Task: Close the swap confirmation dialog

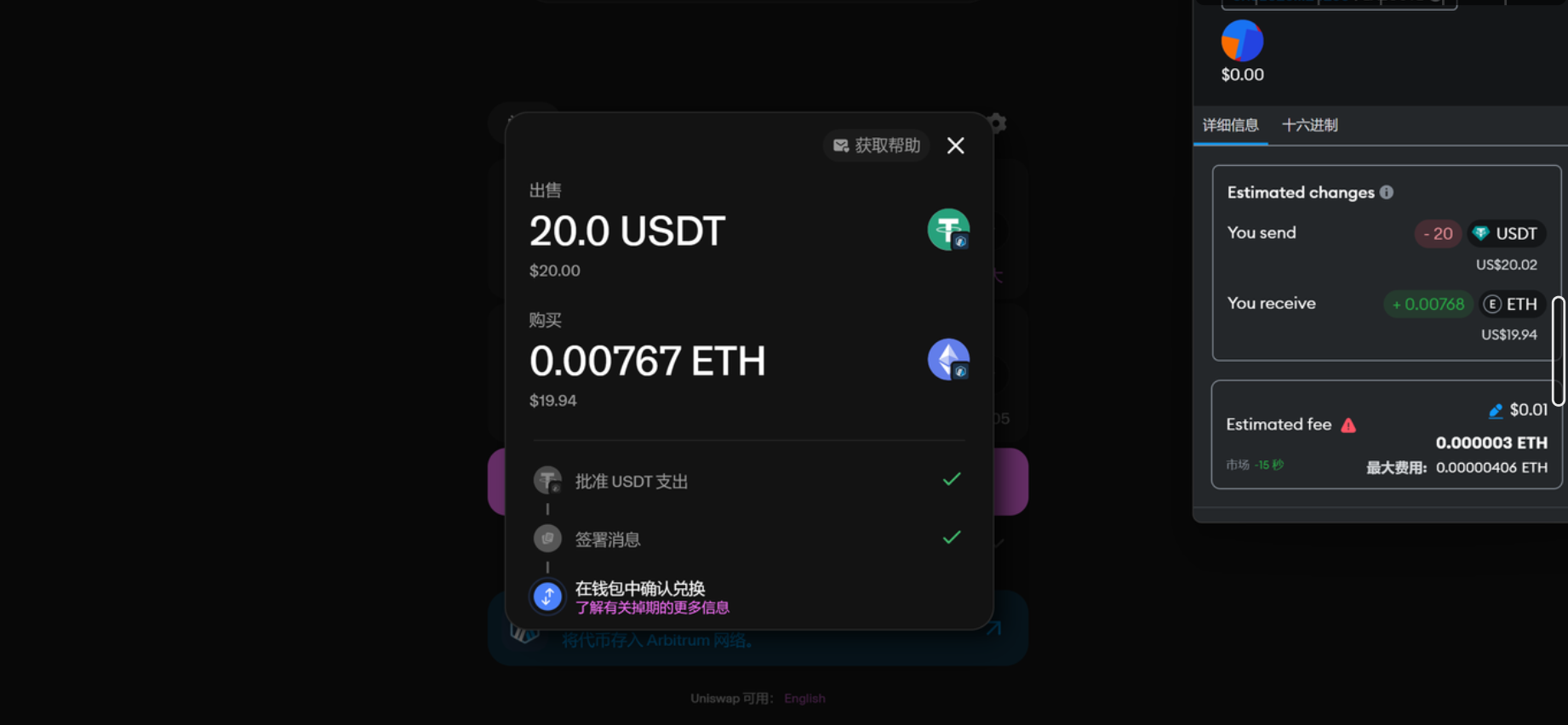Action: pyautogui.click(x=955, y=146)
